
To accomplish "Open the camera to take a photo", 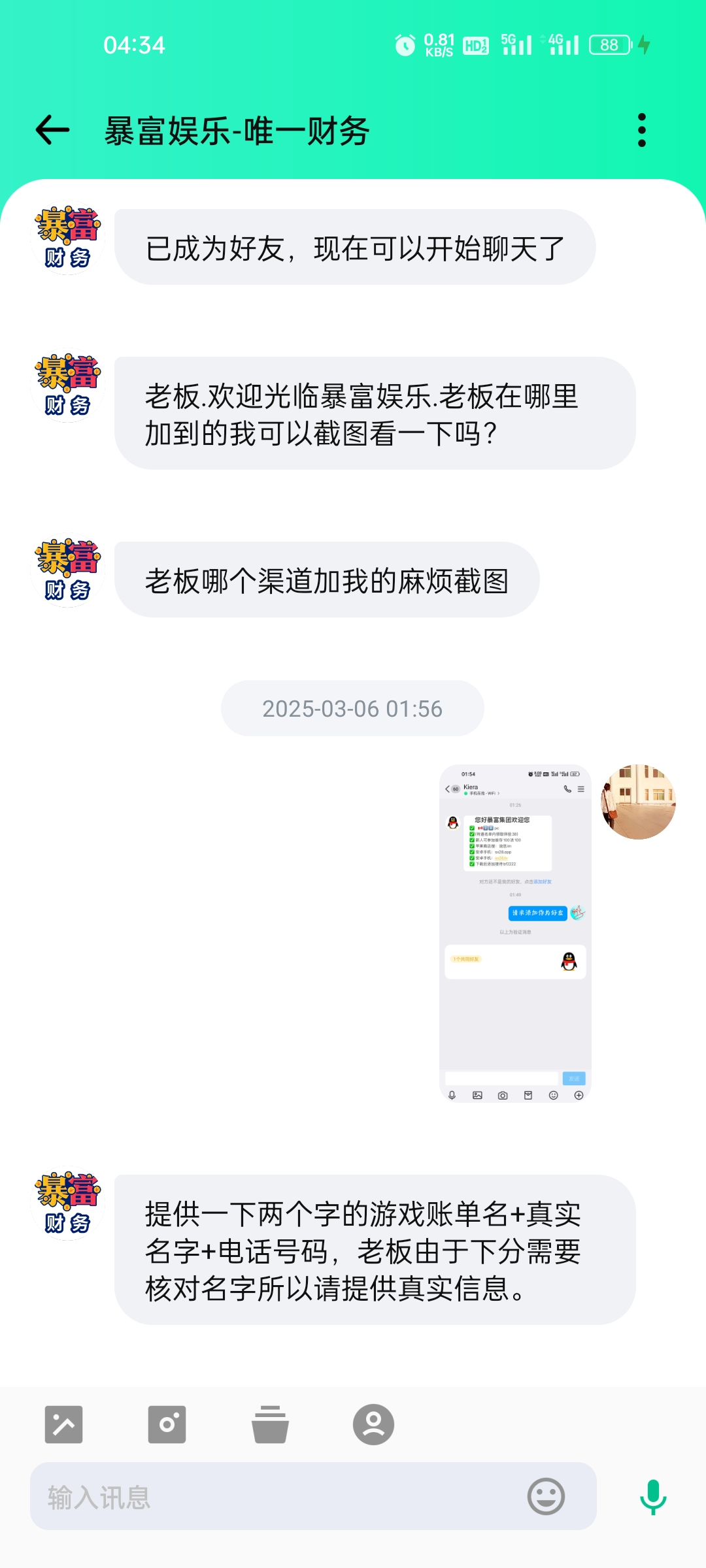I will coord(167,1424).
